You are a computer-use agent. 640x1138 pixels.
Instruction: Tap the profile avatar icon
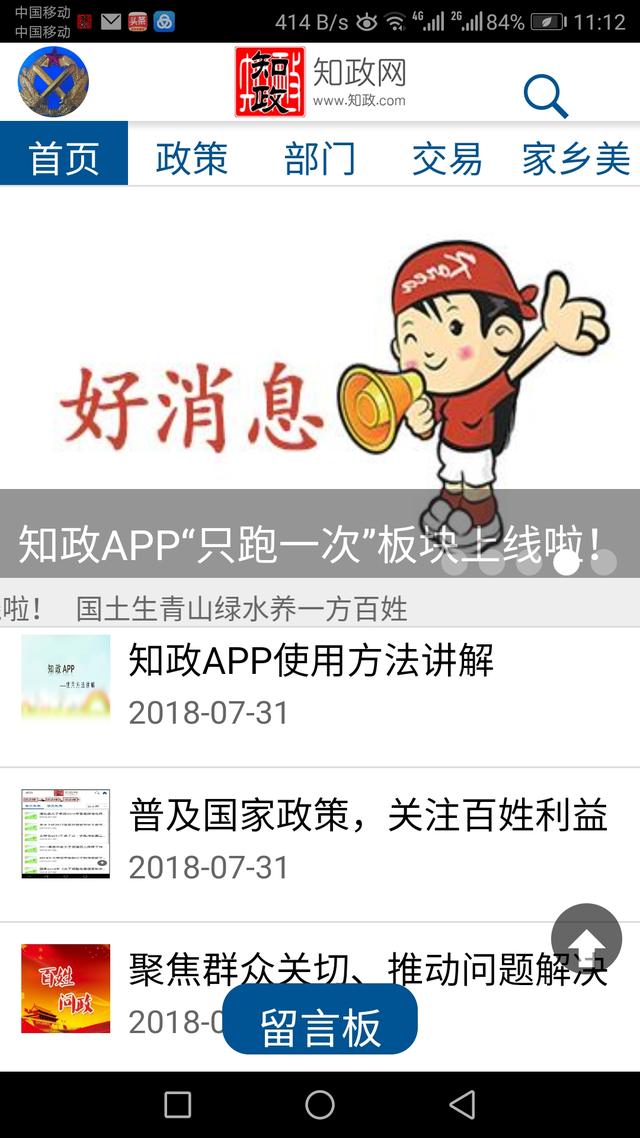pyautogui.click(x=53, y=81)
